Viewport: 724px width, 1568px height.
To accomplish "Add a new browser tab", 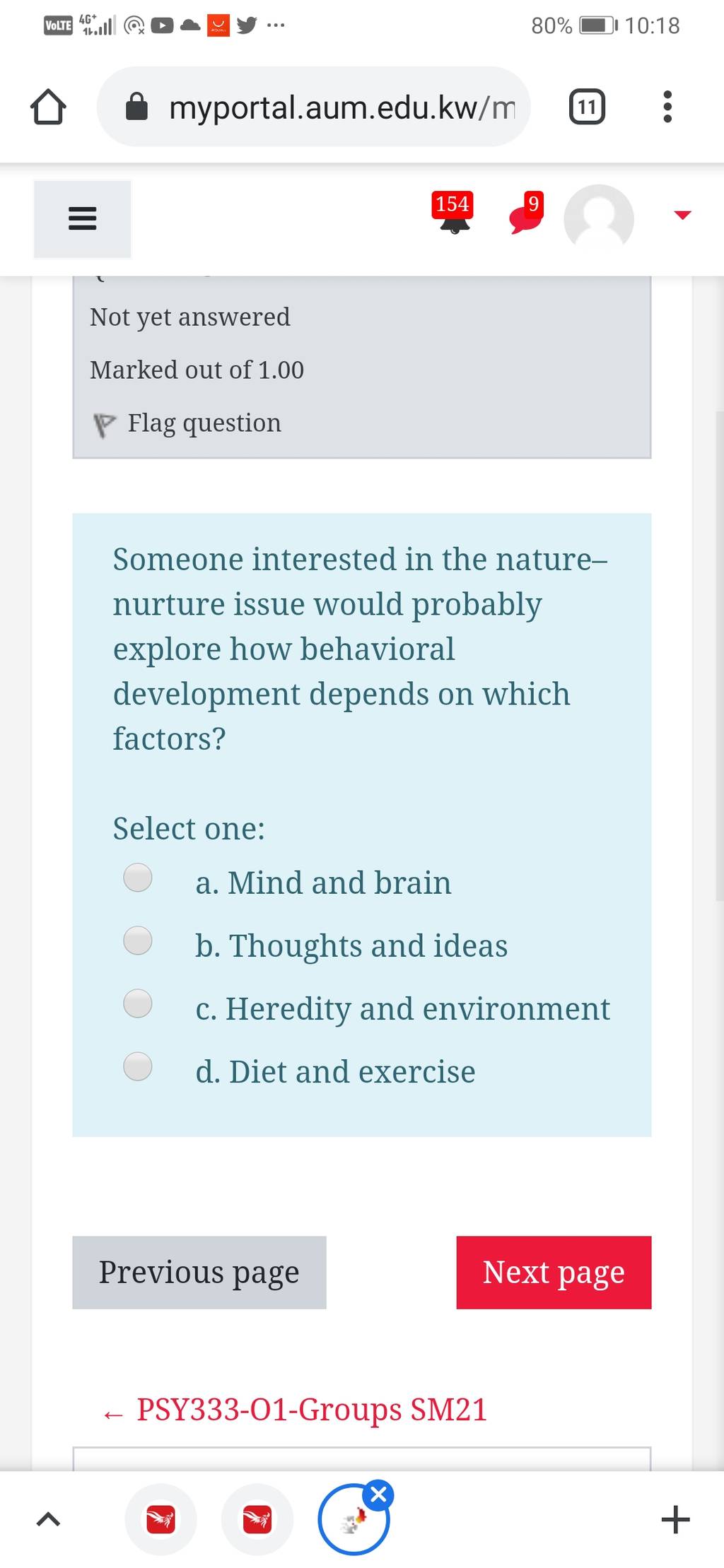I will 675,1519.
